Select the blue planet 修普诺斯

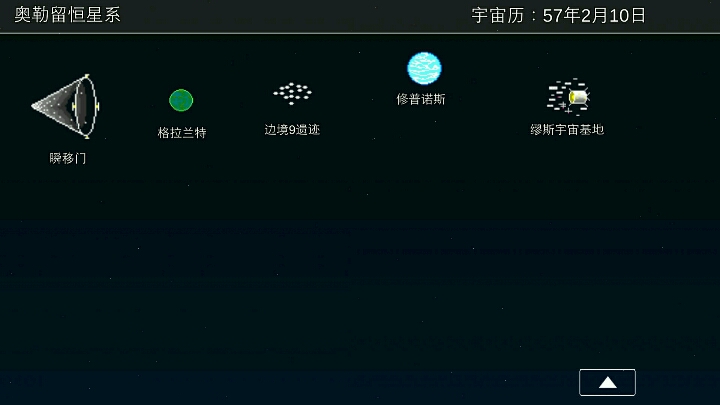424,68
